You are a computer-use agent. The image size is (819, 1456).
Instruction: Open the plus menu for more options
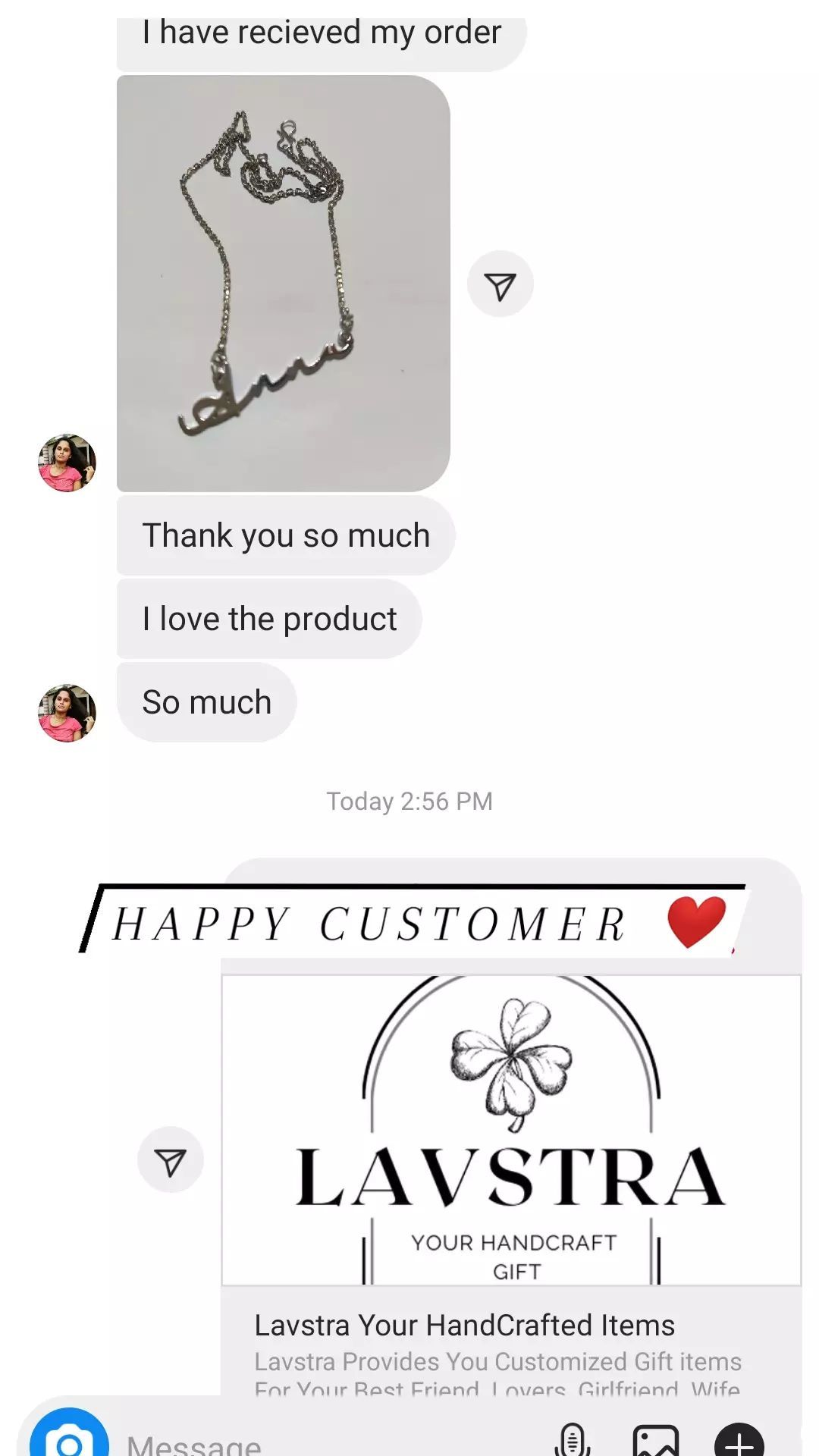coord(739,1440)
